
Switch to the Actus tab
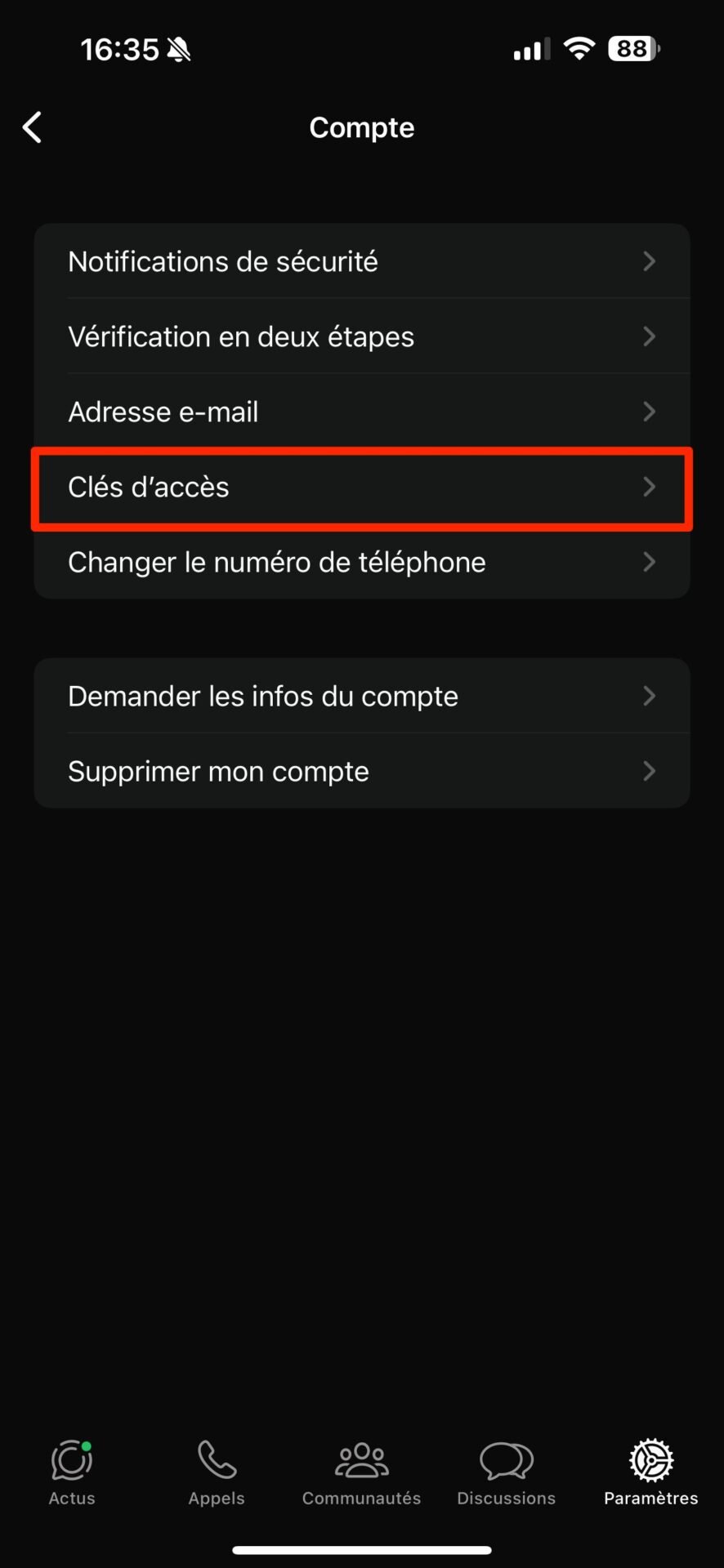pyautogui.click(x=72, y=1472)
